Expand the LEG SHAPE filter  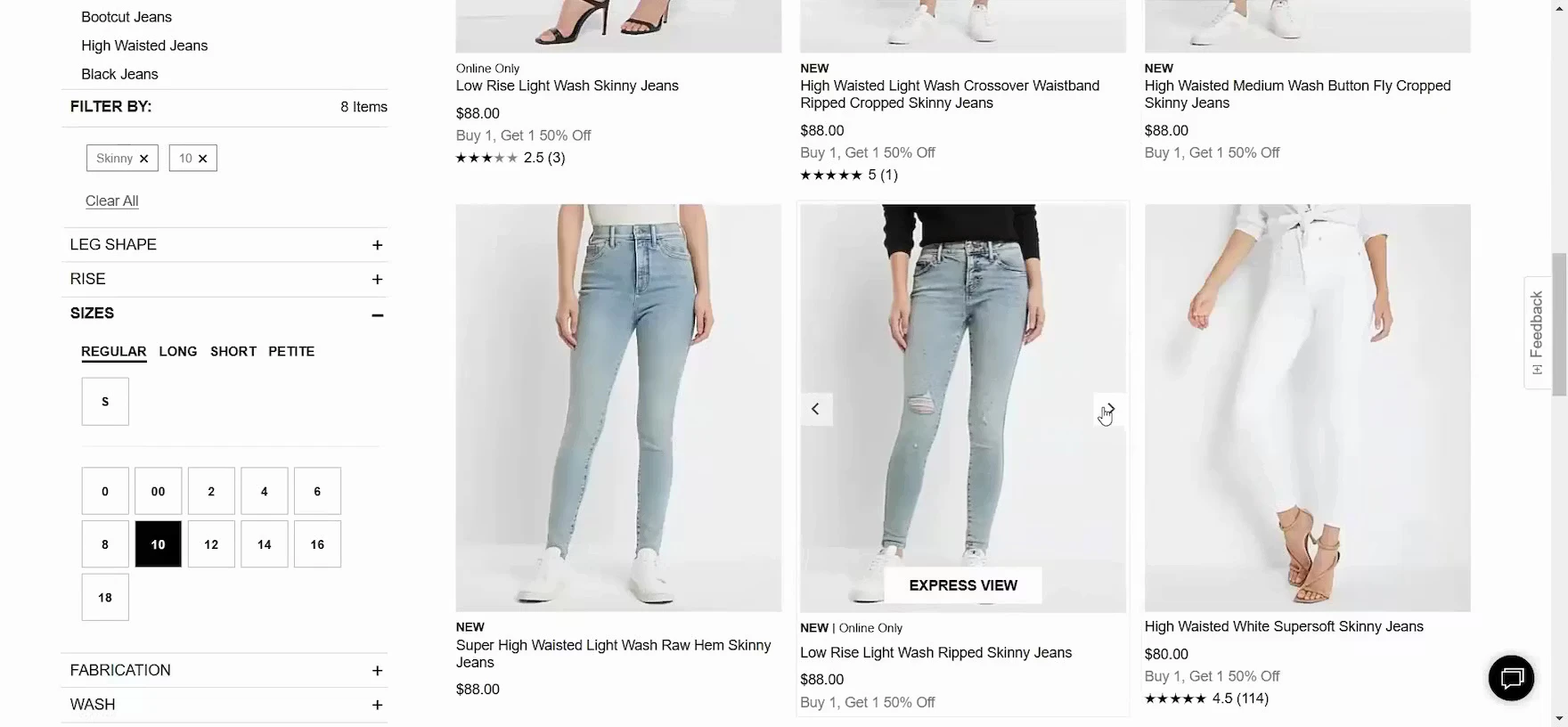[377, 245]
